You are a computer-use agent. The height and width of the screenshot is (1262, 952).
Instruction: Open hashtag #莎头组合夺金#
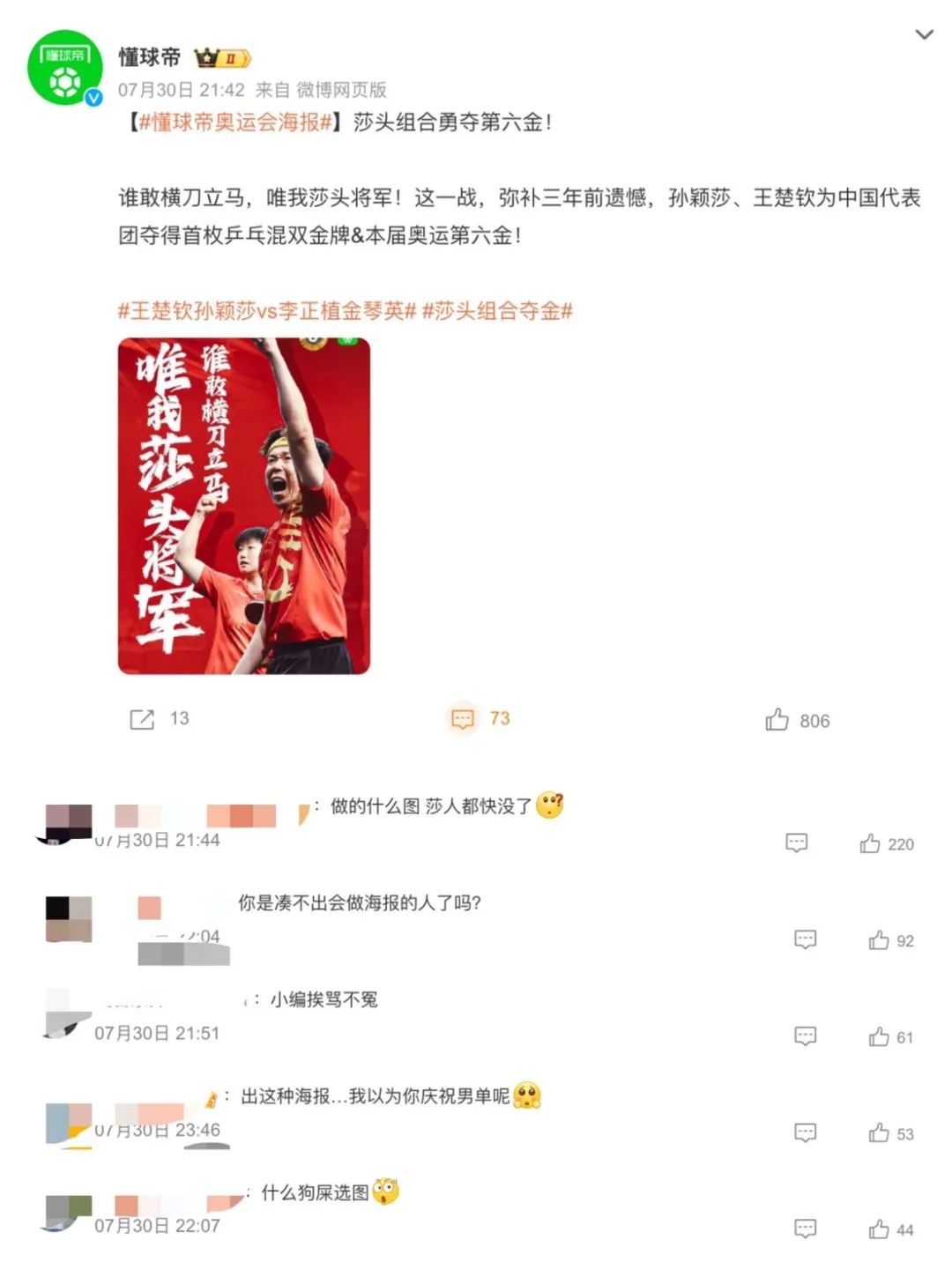pos(497,310)
